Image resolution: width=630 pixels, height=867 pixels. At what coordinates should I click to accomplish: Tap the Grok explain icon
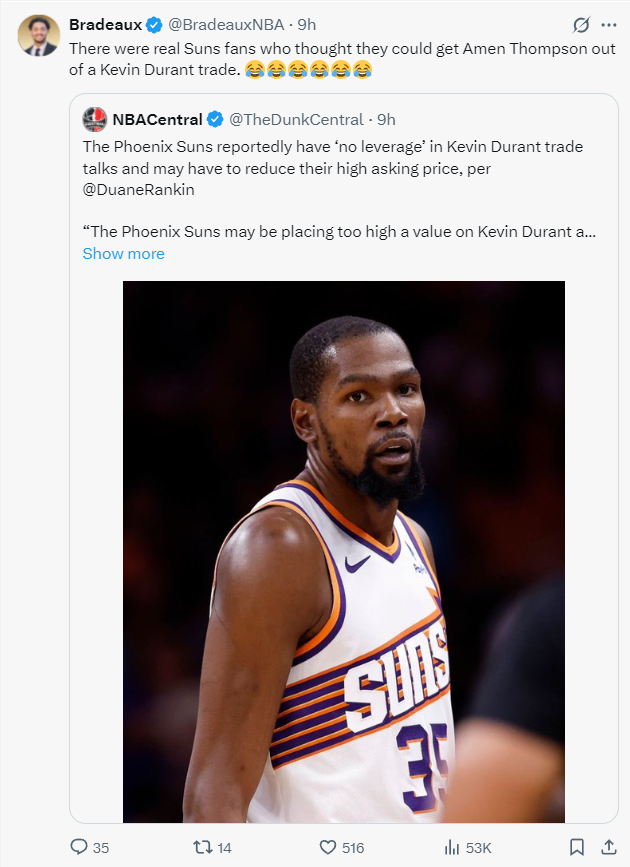coord(579,24)
